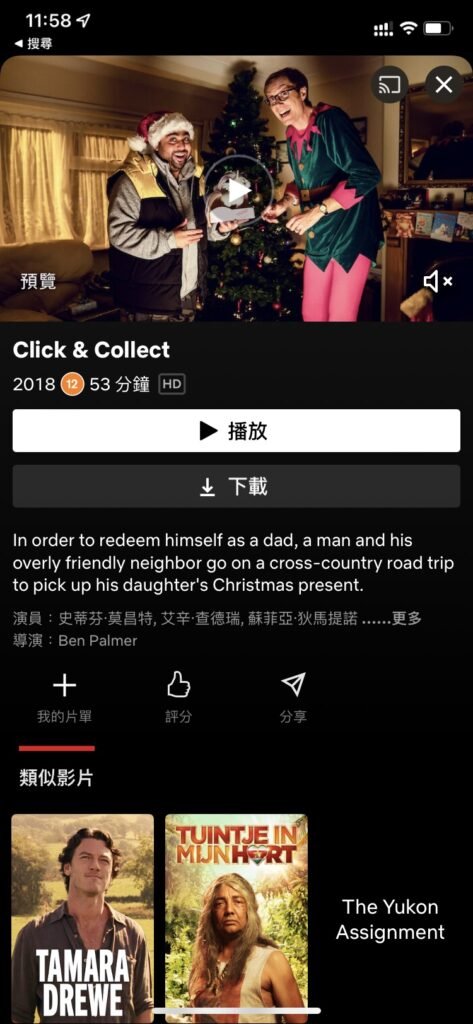Select the 類似影片 tab
This screenshot has height=1024, width=473.
pyautogui.click(x=57, y=777)
